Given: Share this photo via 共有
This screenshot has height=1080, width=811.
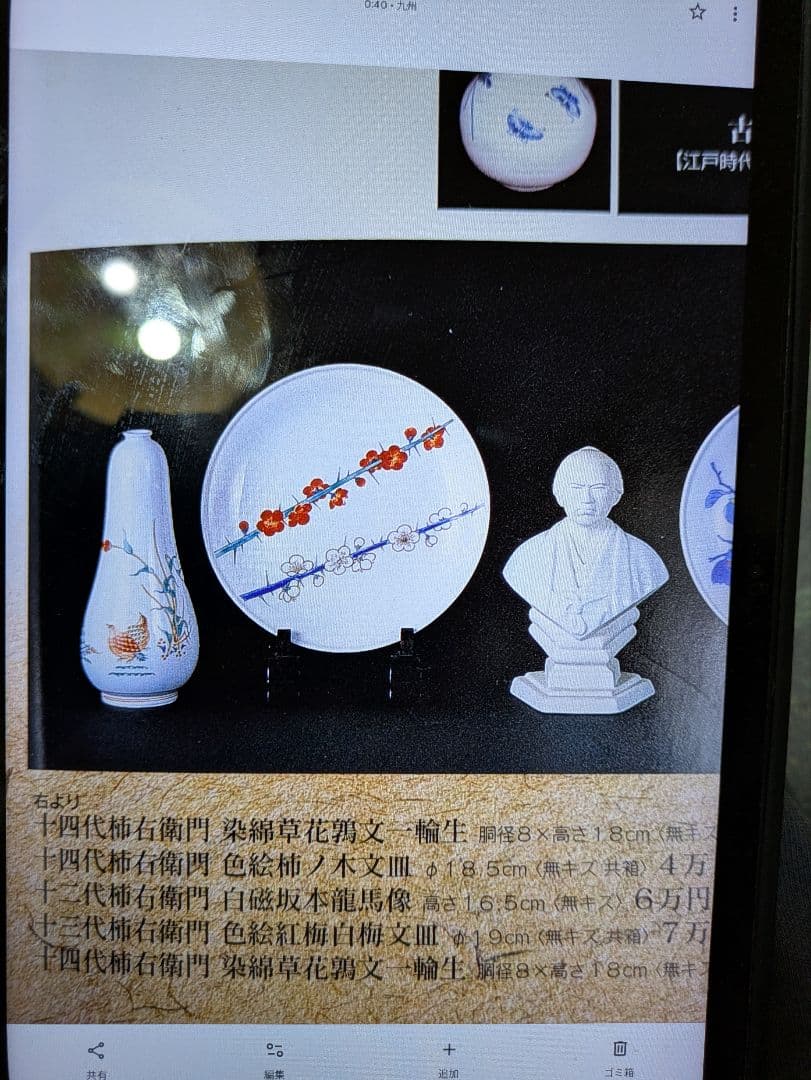Looking at the screenshot, I should tap(96, 1053).
